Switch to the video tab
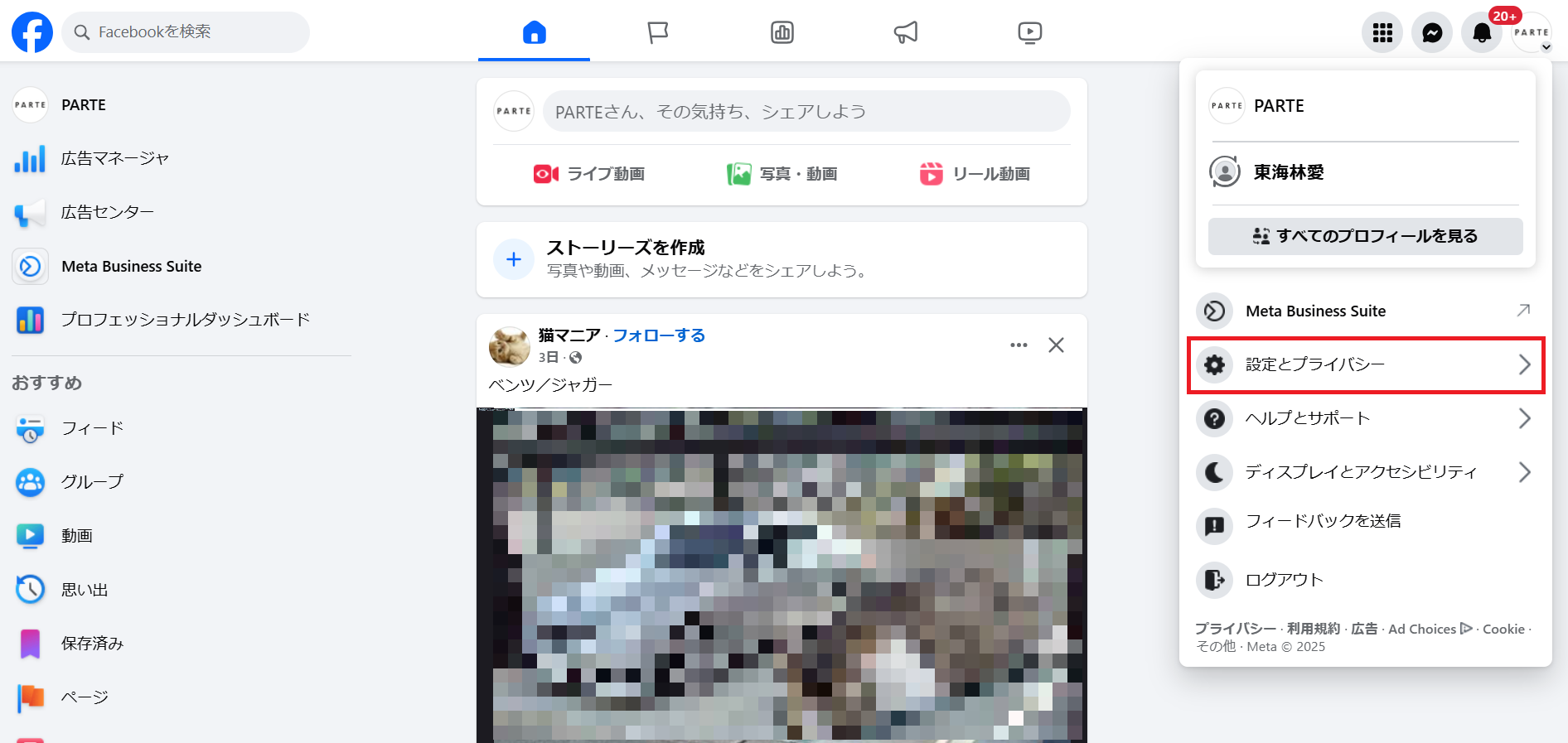This screenshot has height=743, width=1568. click(1029, 32)
